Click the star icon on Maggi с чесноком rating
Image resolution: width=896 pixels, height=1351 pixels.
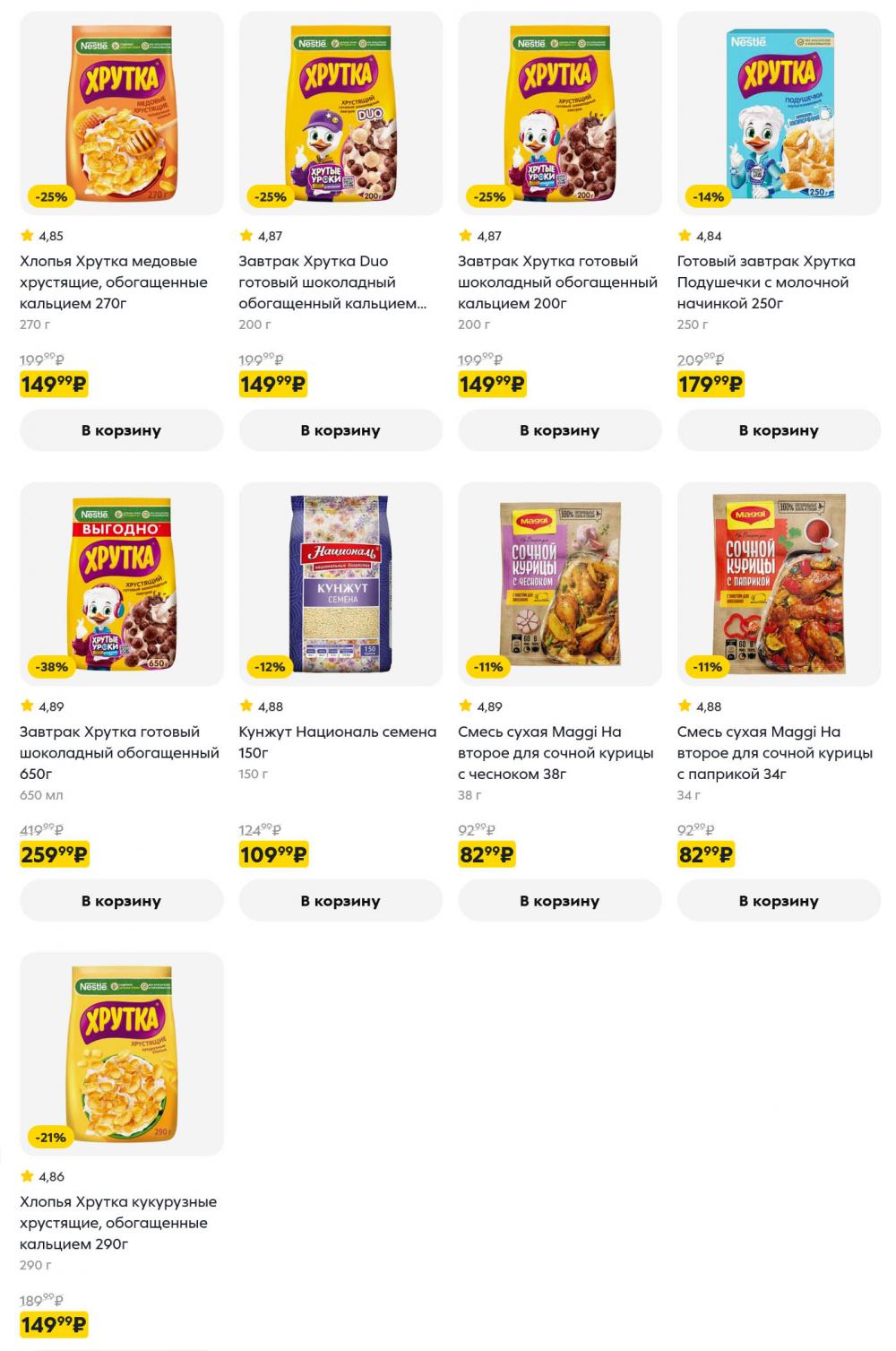point(465,705)
